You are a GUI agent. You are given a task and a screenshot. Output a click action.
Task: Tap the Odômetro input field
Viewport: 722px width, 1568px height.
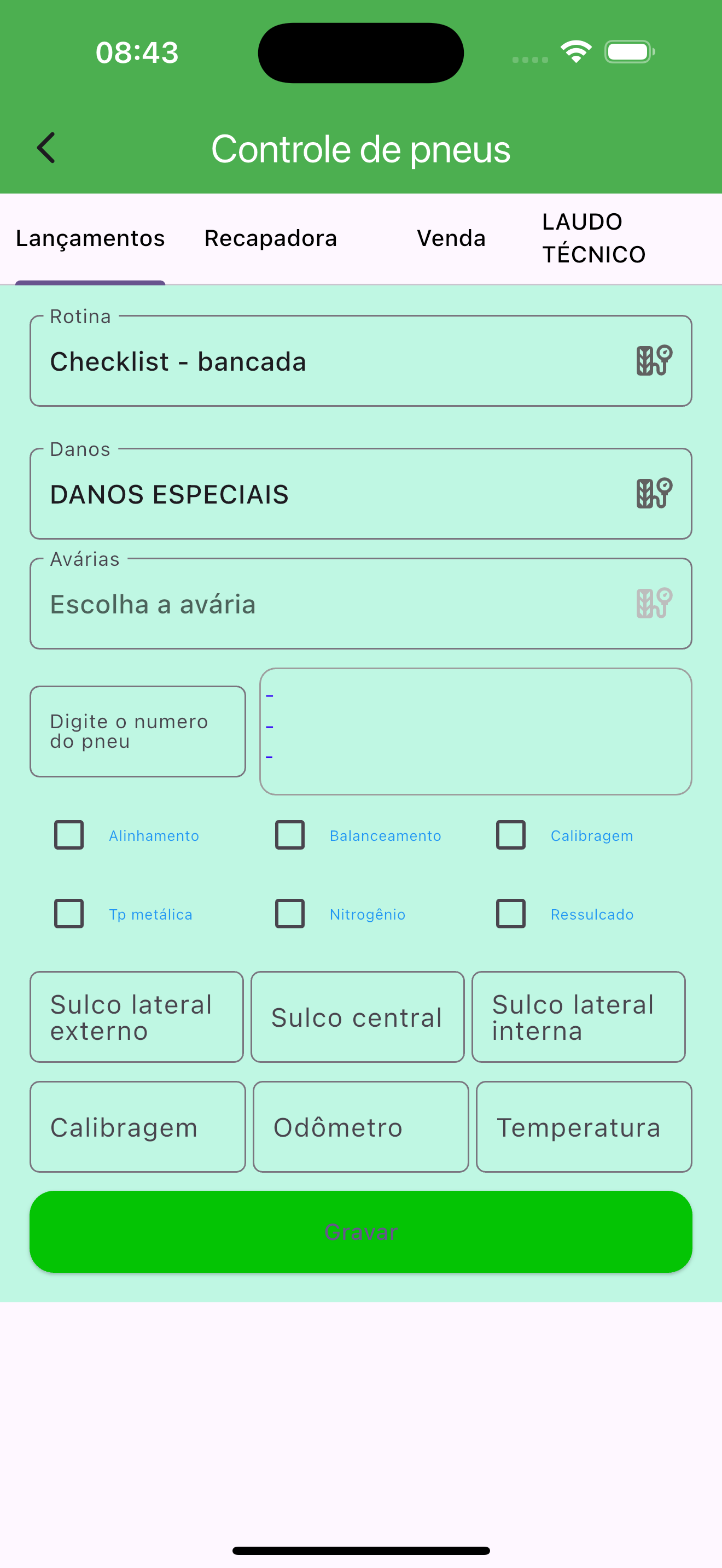coord(360,1127)
